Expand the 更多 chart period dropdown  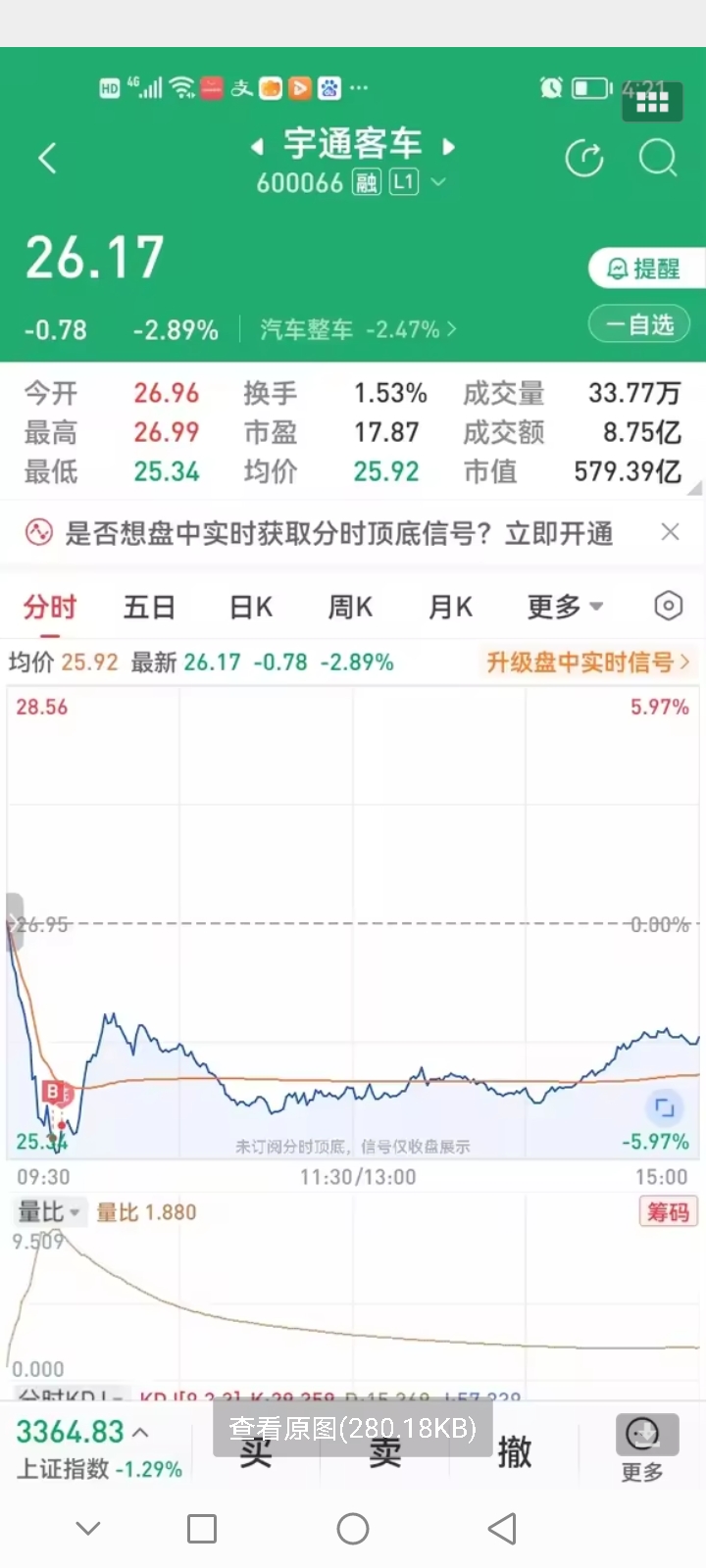click(565, 607)
